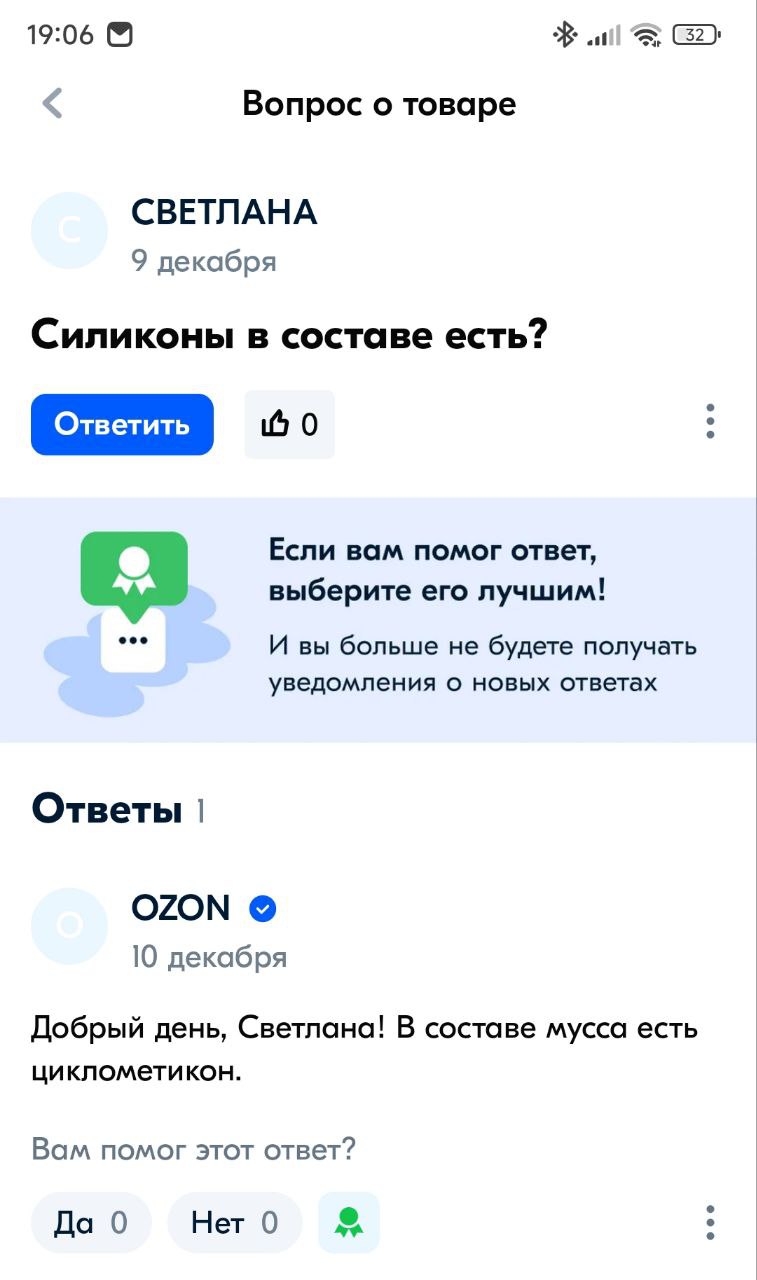
Task: Like Svetlana's question with thumbs-up
Action: point(289,424)
